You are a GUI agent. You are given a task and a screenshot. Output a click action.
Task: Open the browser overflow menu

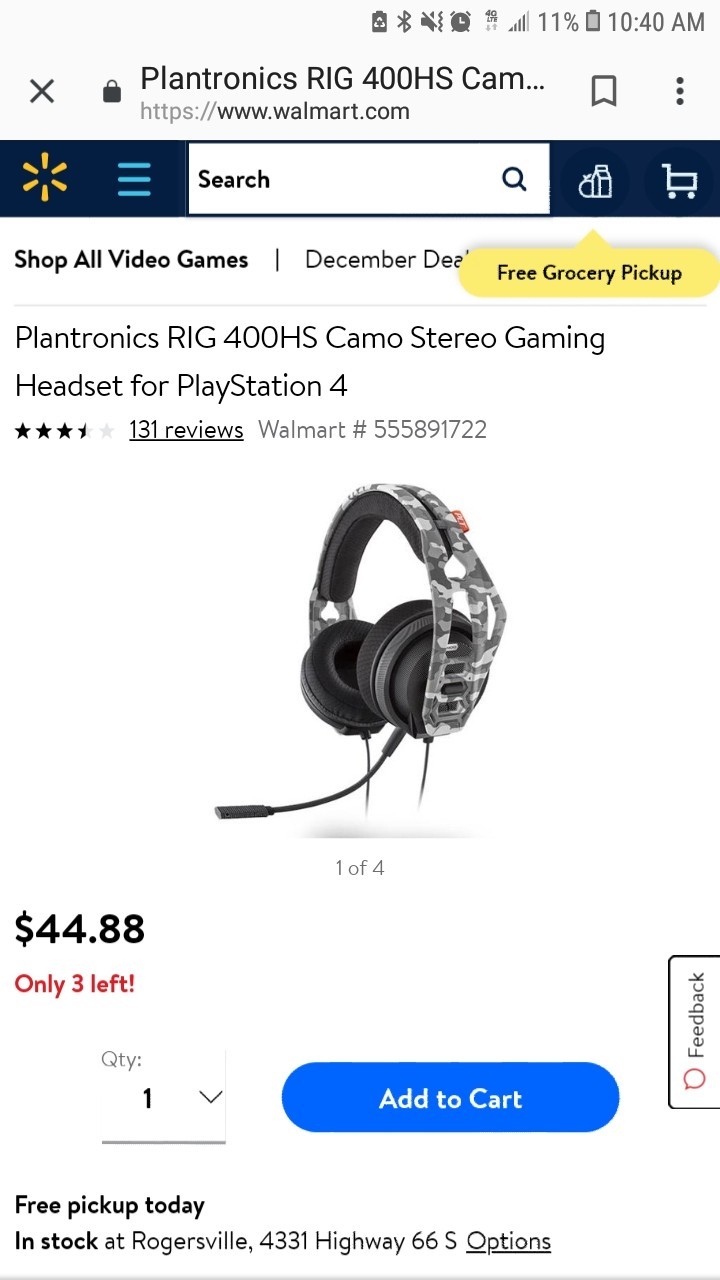679,91
